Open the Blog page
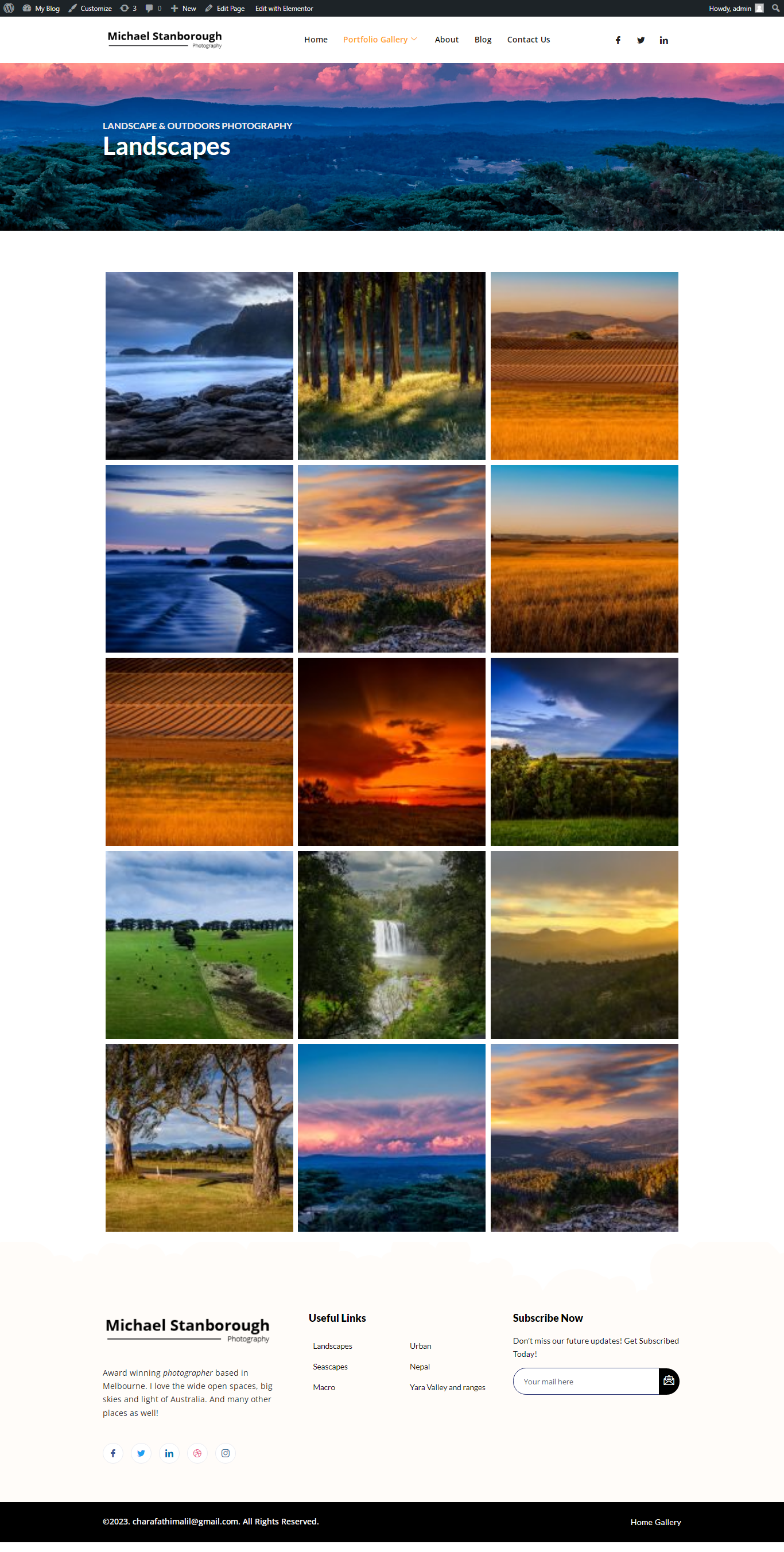The width and height of the screenshot is (784, 1552). [x=483, y=40]
